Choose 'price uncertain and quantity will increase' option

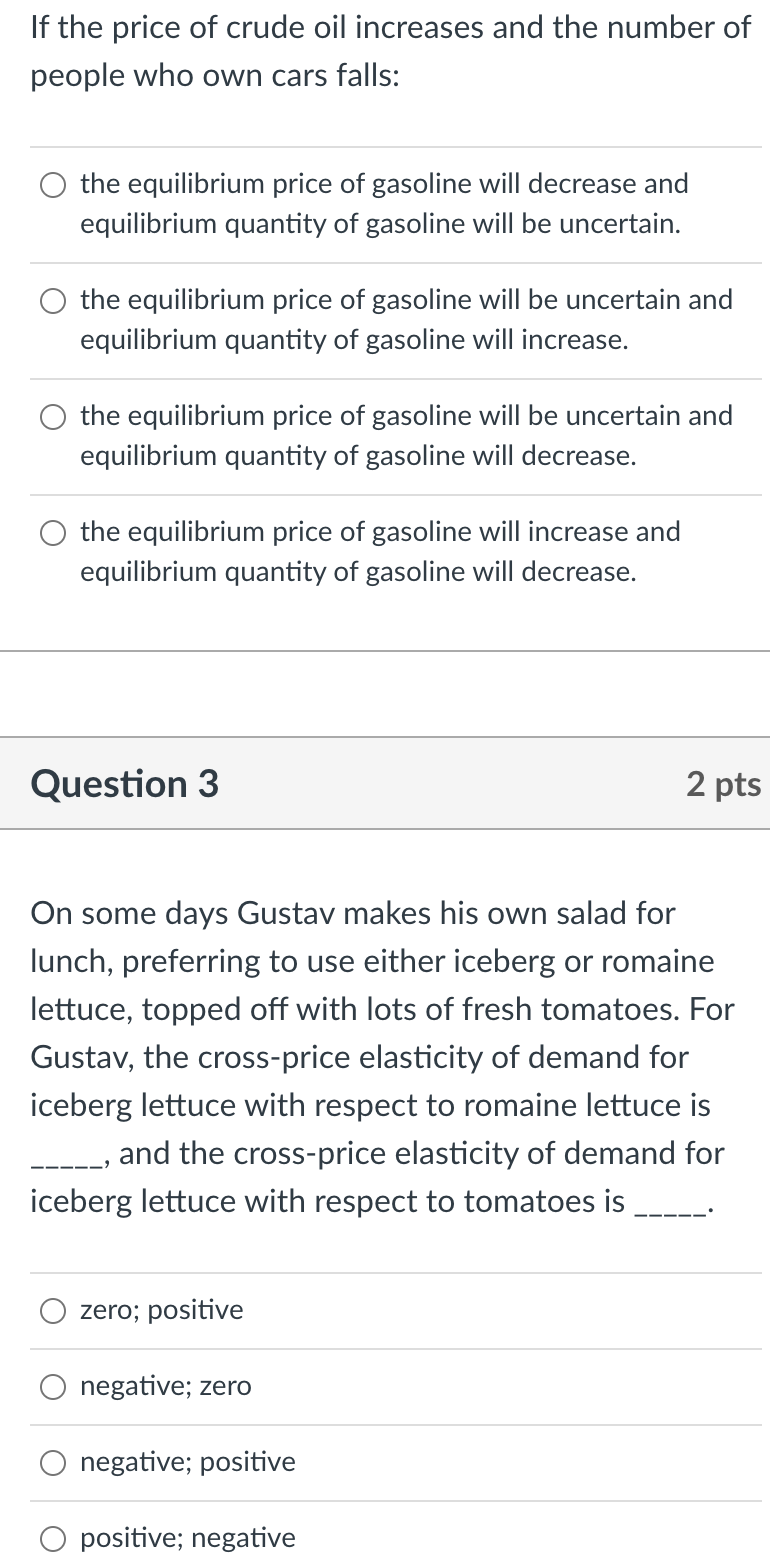tap(54, 301)
